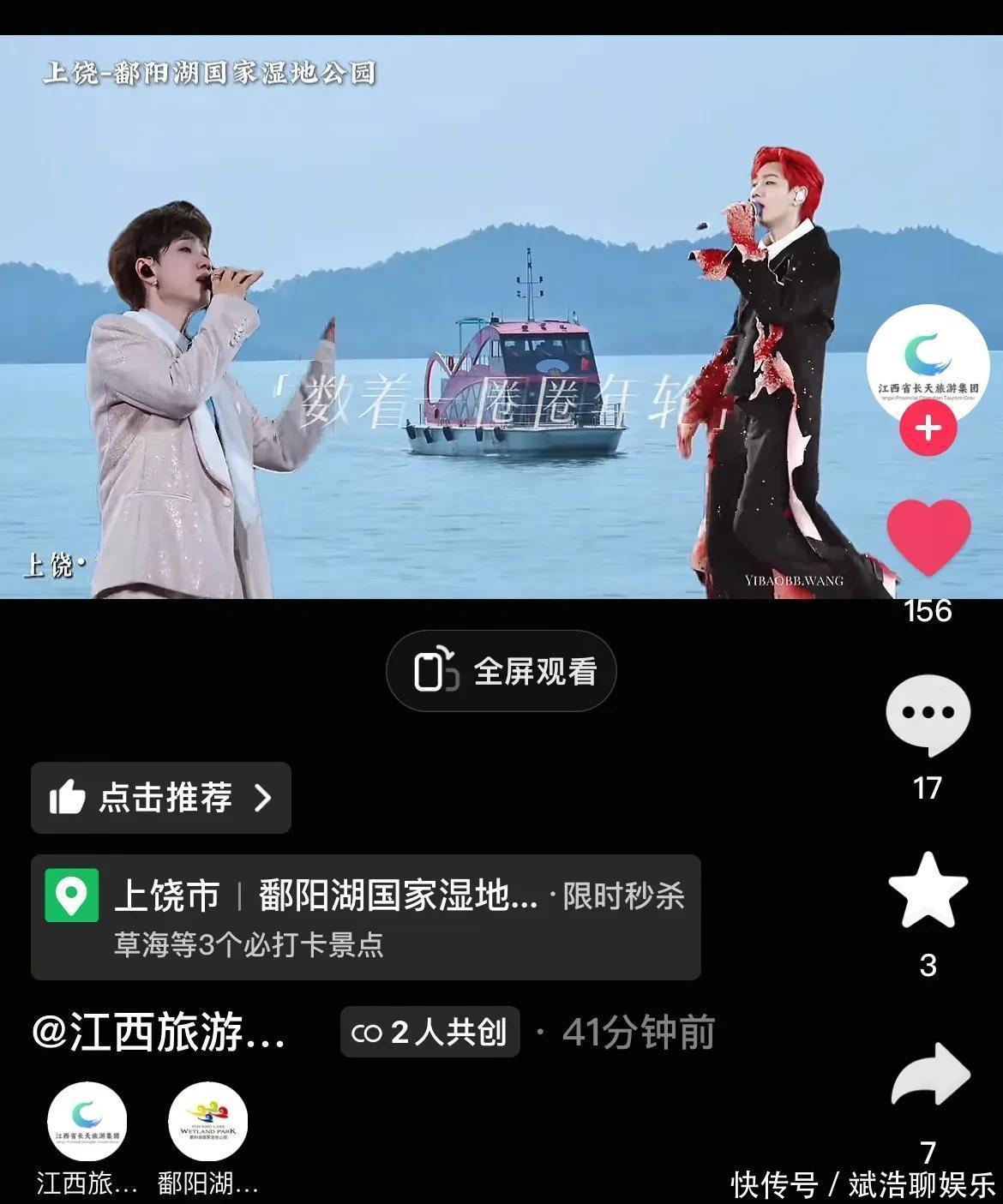Open the 鄱阳湖 co-creator avatar
The image size is (1003, 1204).
point(207,1123)
